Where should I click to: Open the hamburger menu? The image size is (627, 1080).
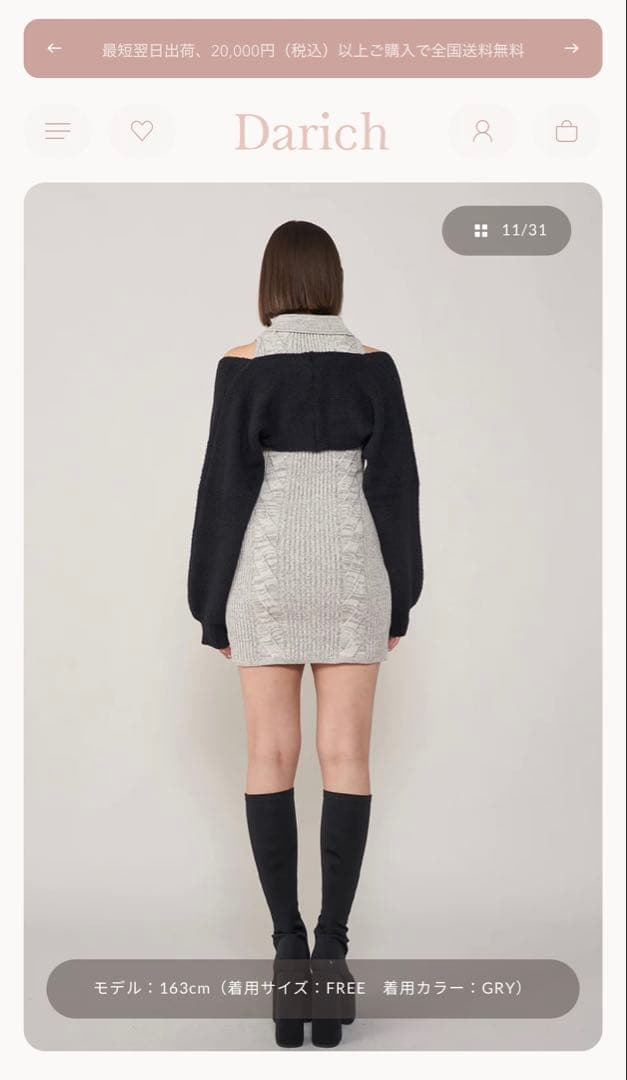coord(58,131)
